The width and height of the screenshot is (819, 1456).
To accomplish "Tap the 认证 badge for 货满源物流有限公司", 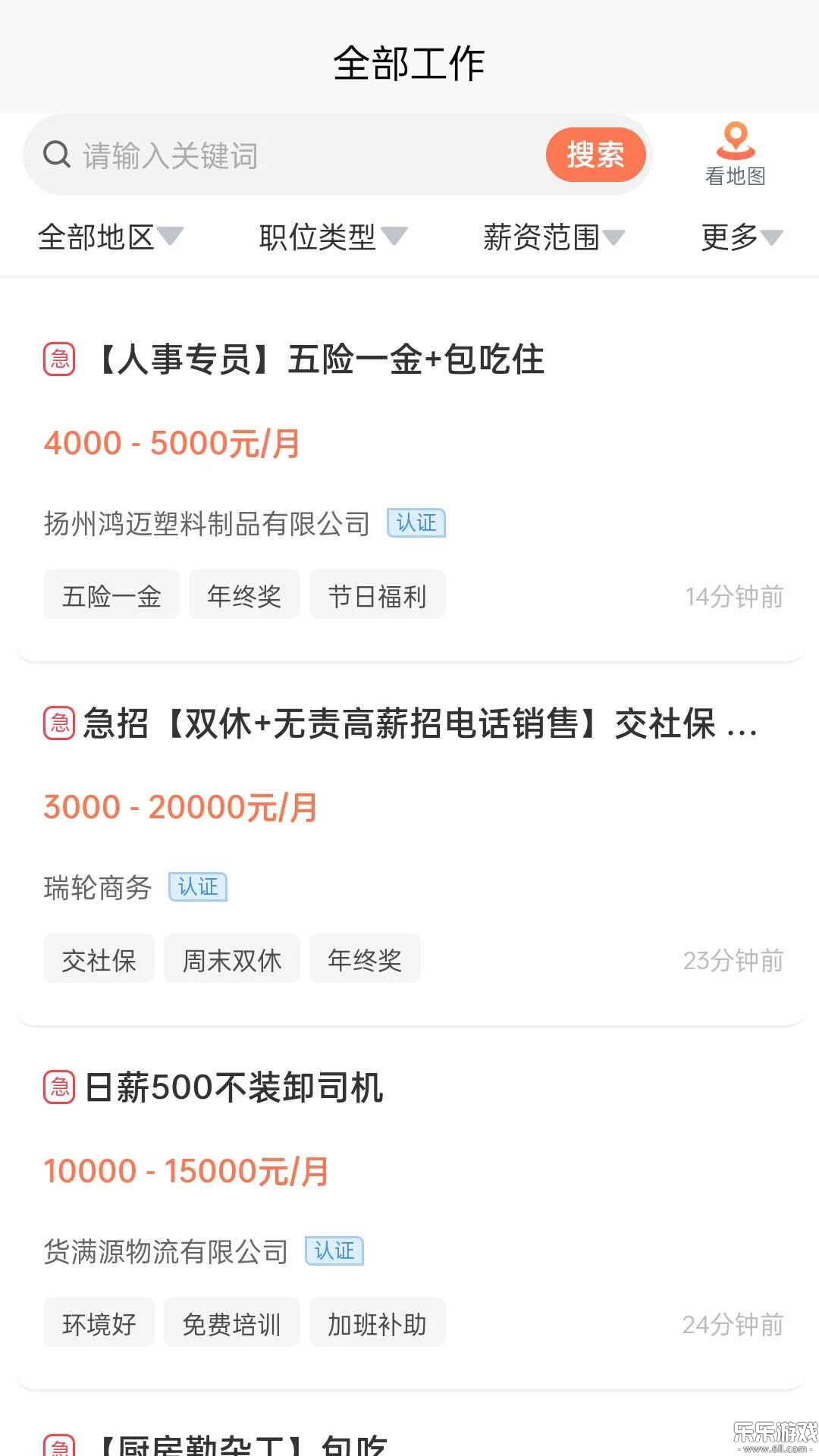I will click(334, 1251).
